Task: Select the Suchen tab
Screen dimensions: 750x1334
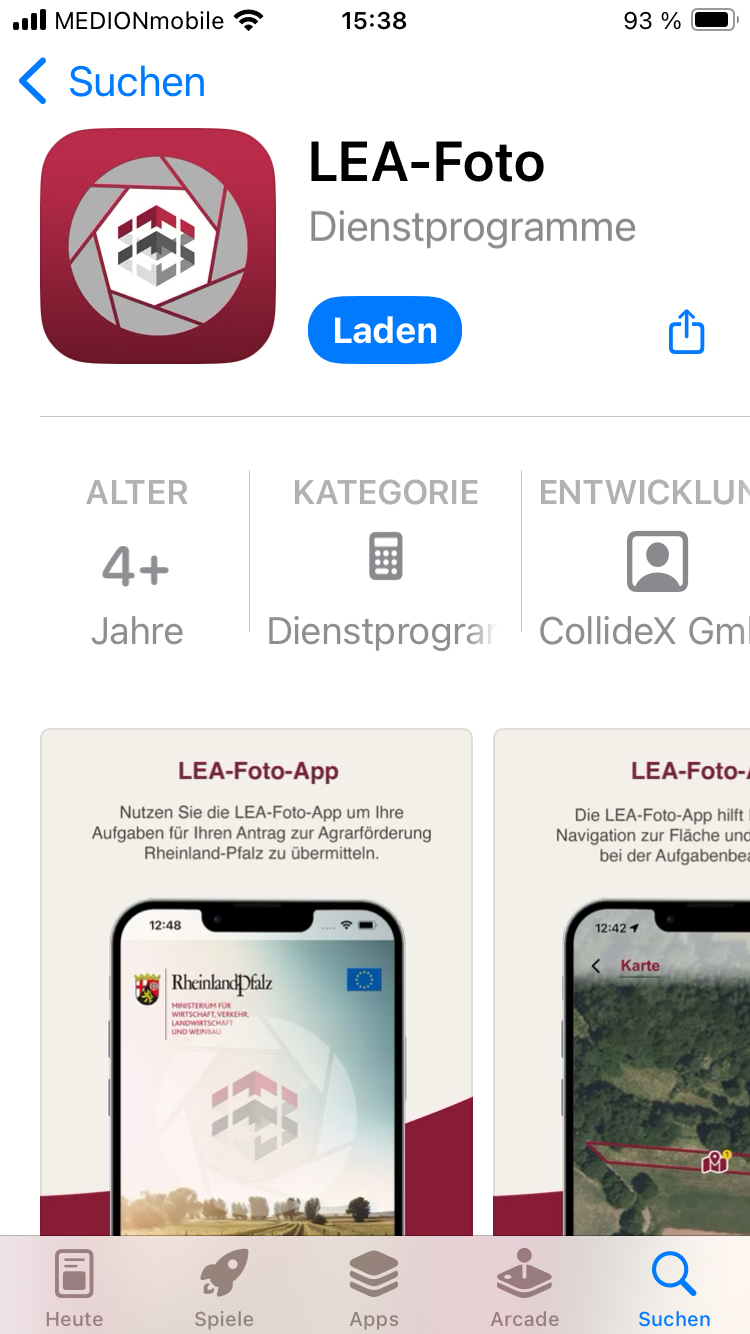Action: 674,1288
